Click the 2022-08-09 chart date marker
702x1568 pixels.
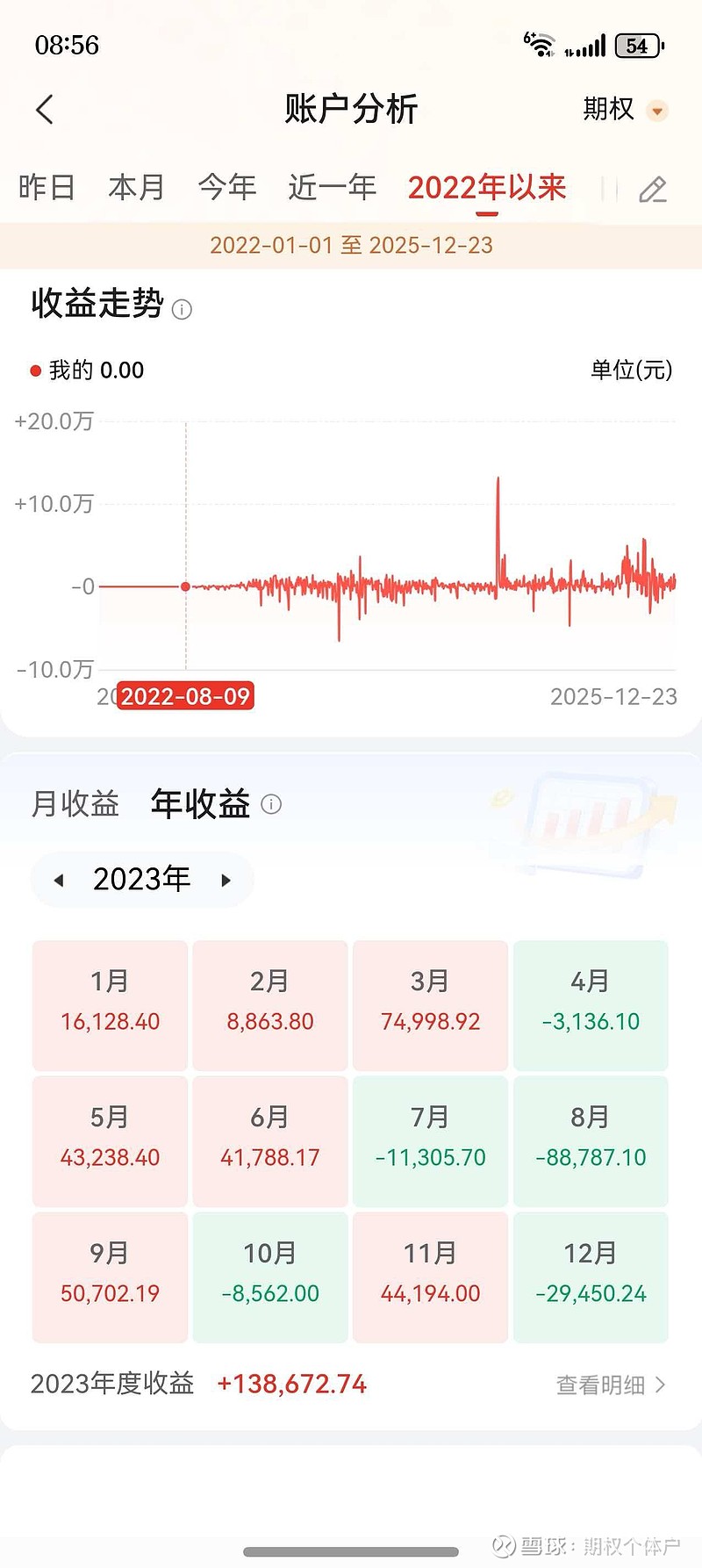[x=184, y=696]
